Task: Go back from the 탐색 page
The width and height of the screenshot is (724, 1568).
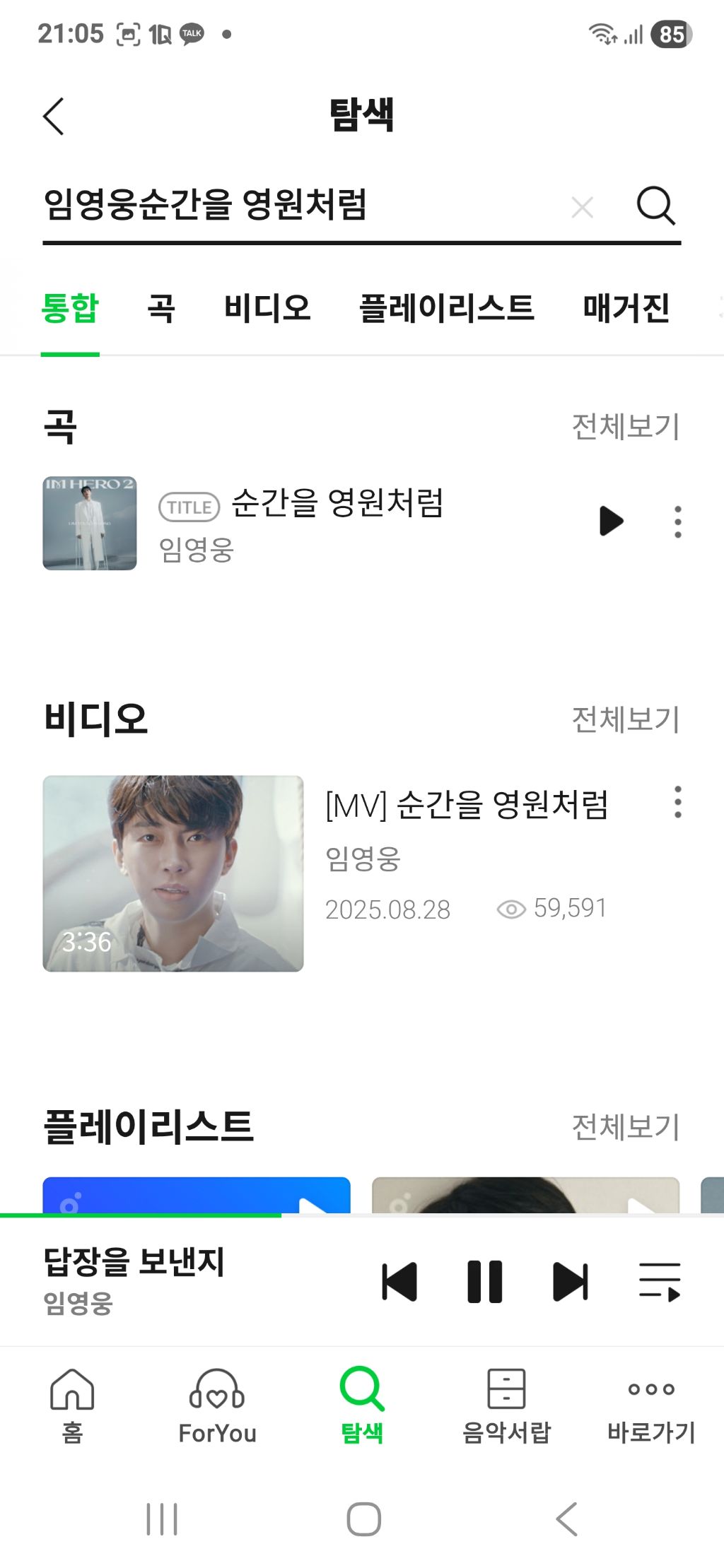Action: coord(54,117)
